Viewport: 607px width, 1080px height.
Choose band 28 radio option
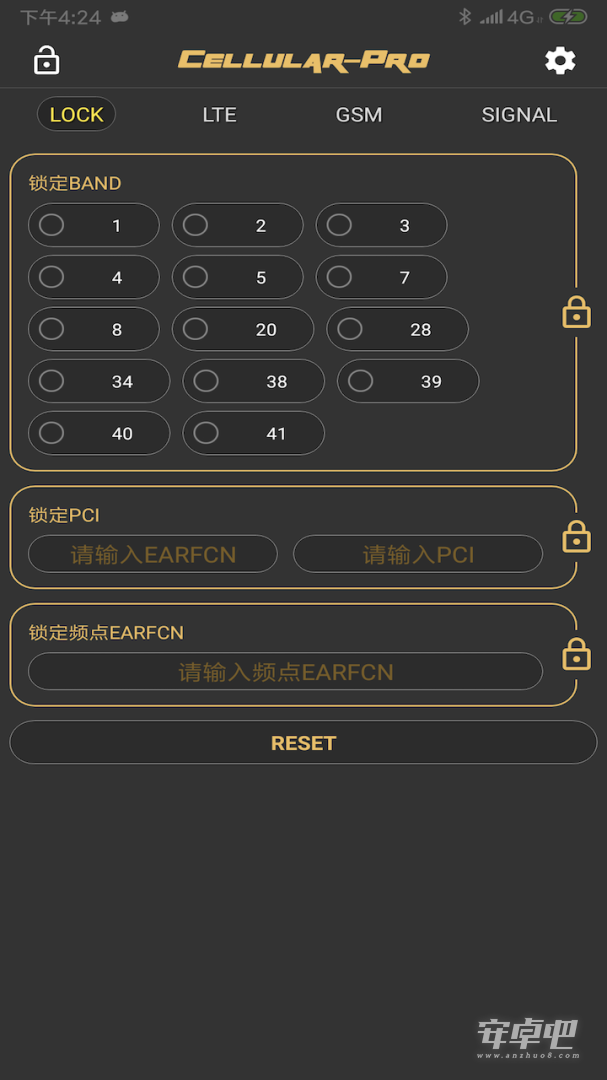tap(397, 329)
